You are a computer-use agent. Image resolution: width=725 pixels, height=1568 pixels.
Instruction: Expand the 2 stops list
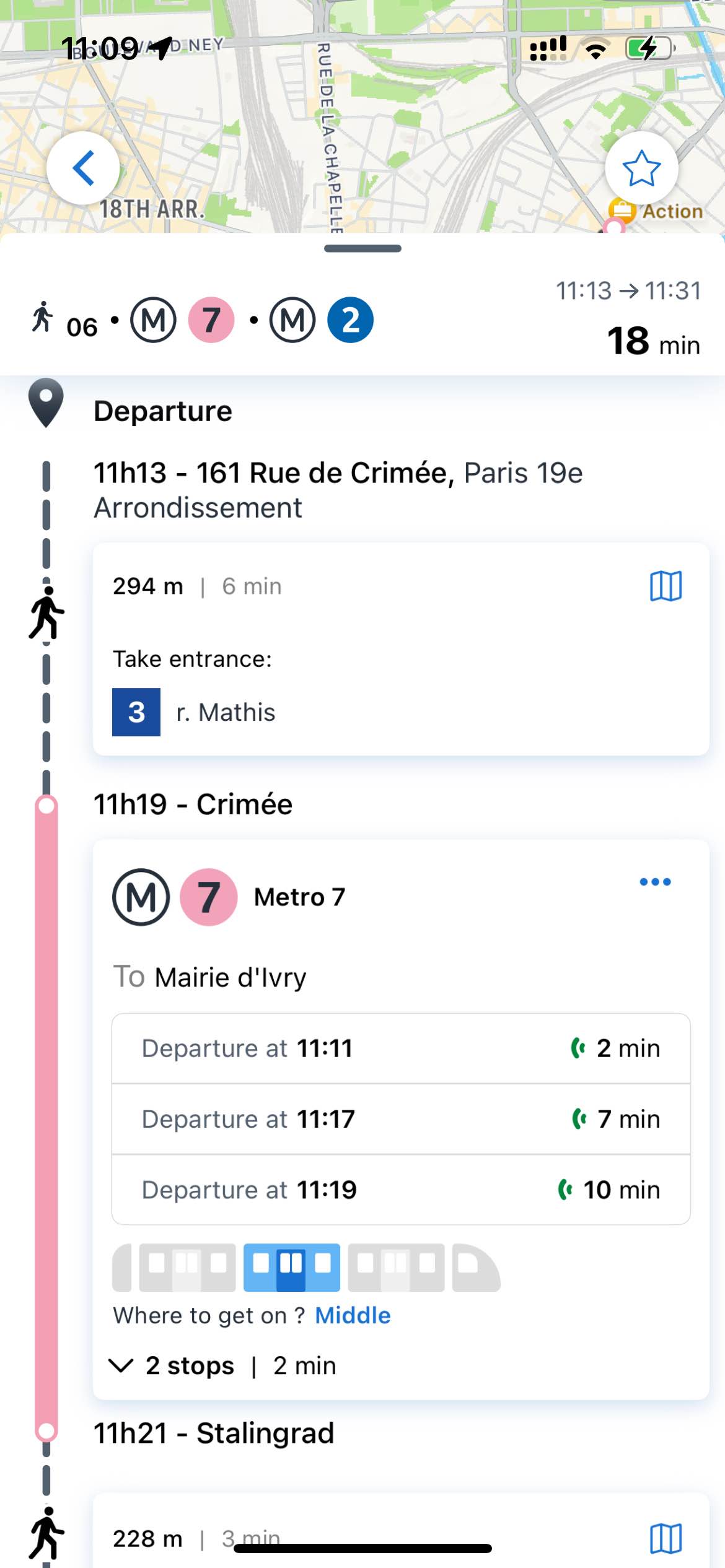point(222,1365)
